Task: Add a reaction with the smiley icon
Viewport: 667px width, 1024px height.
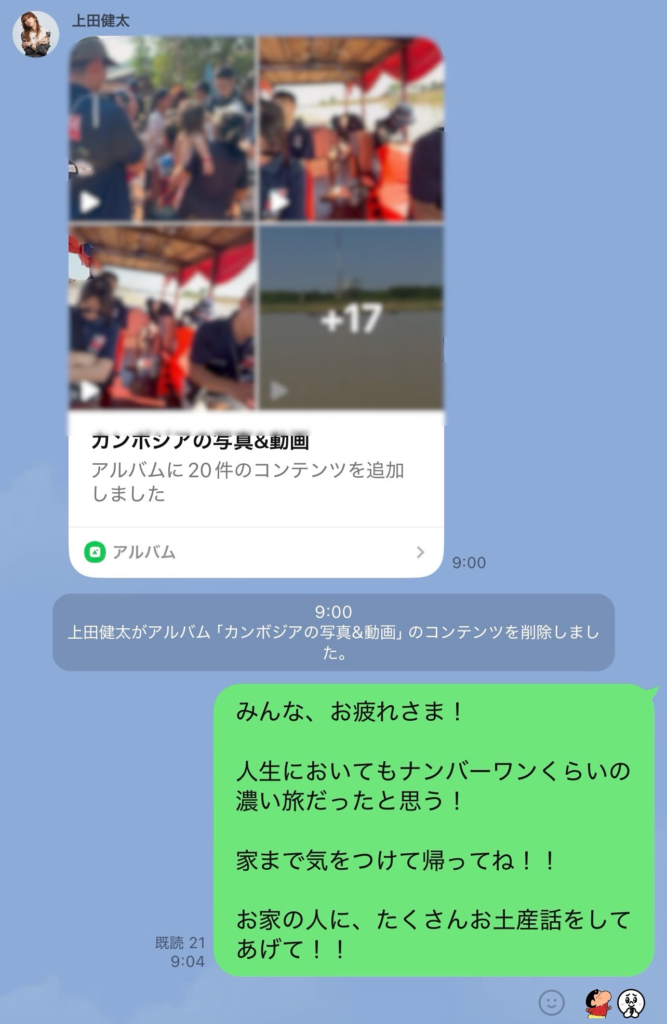Action: (551, 1002)
